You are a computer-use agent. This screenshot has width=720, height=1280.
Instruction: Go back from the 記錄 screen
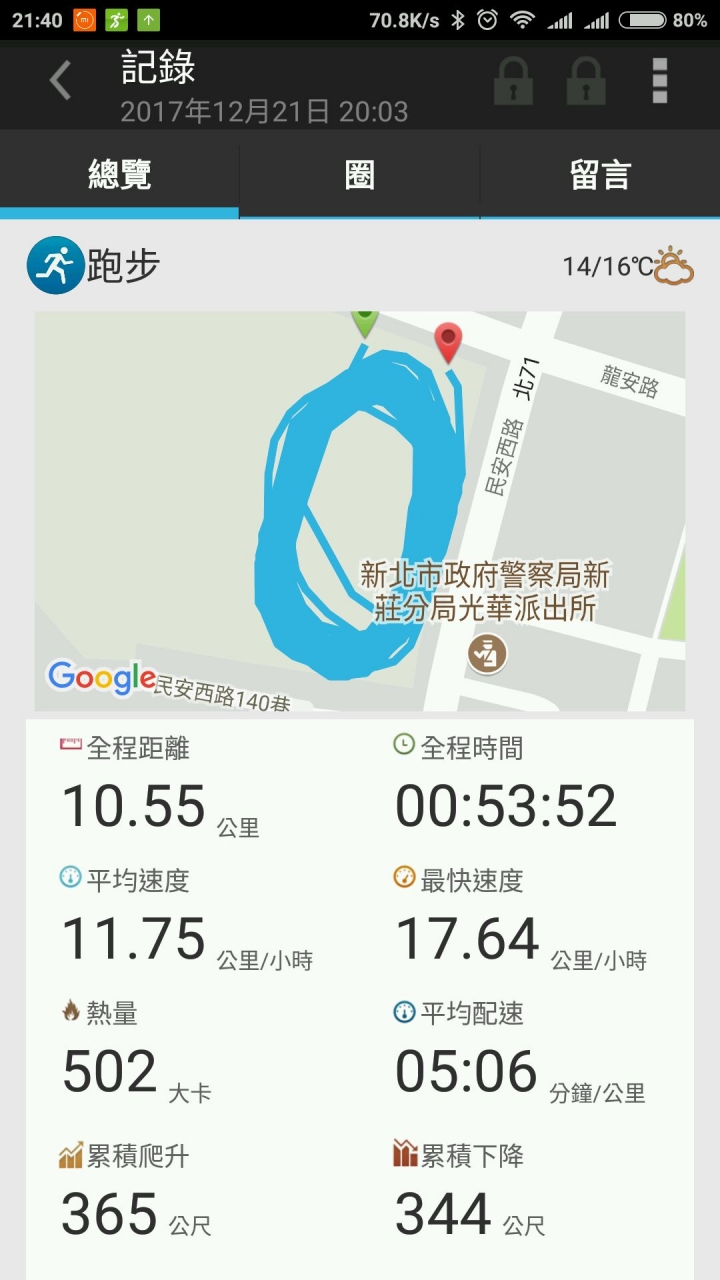pos(60,81)
